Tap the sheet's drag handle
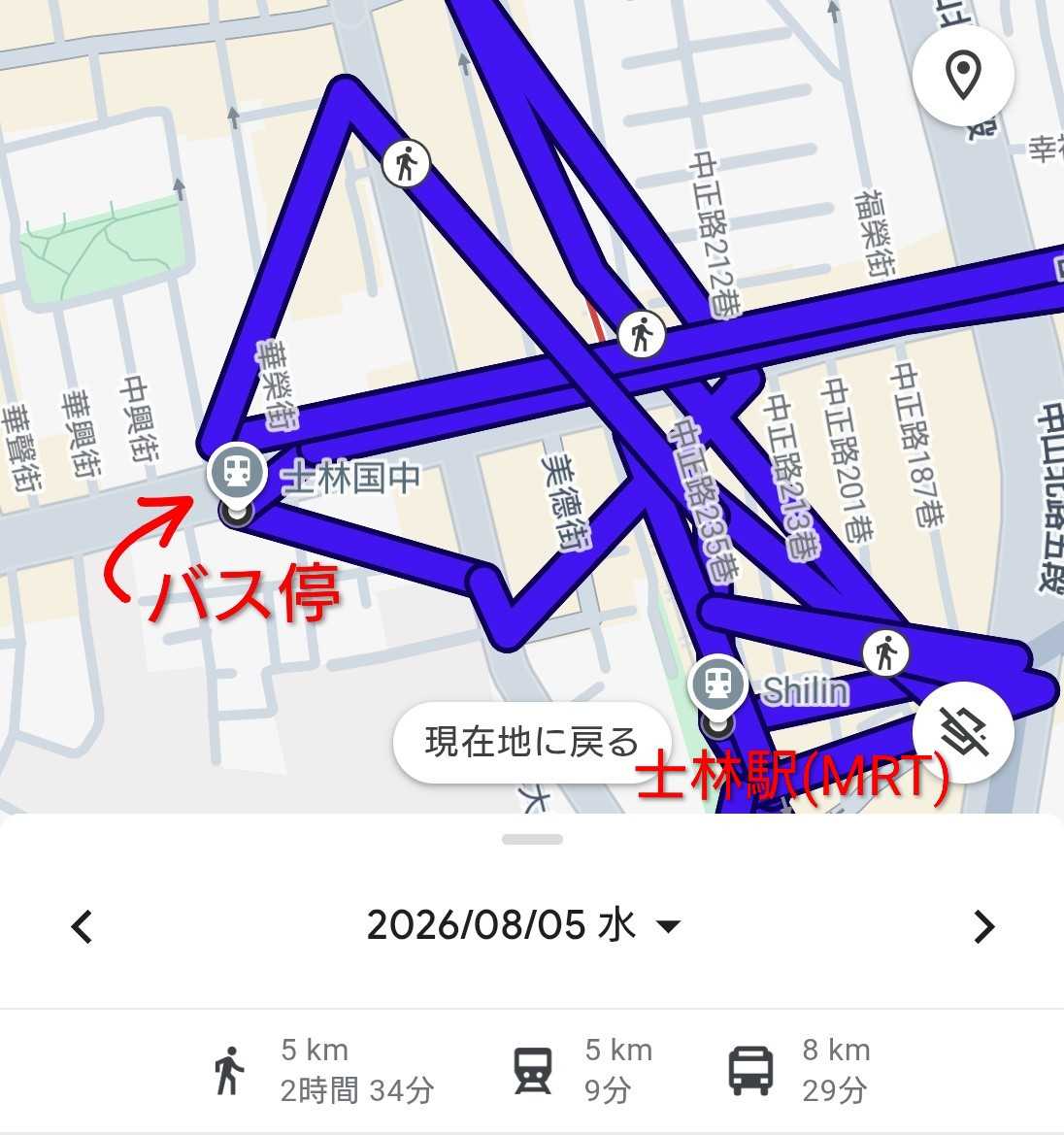Screen dimensions: 1064x1135 tap(532, 839)
